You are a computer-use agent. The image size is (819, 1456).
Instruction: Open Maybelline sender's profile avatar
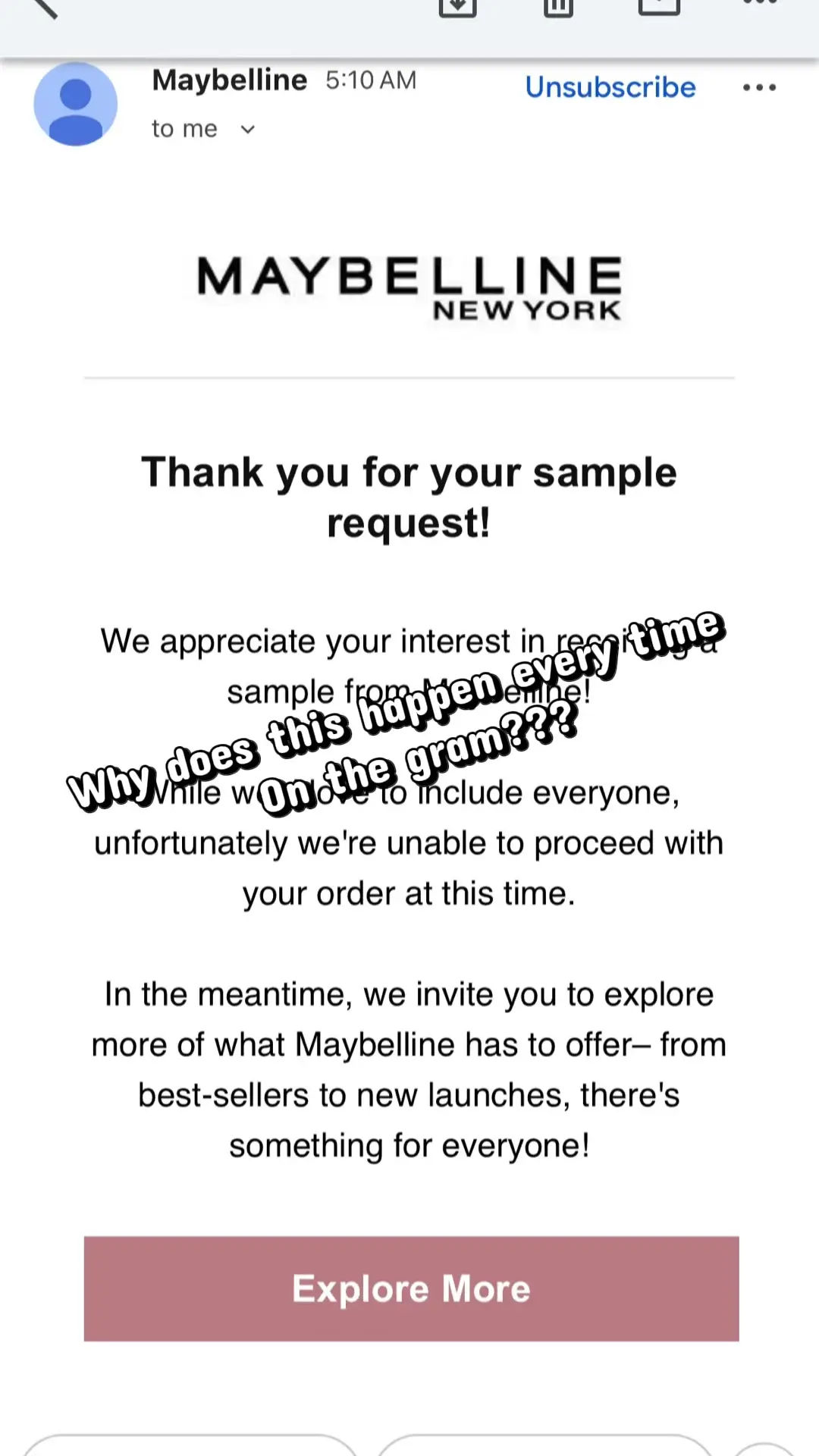76,105
